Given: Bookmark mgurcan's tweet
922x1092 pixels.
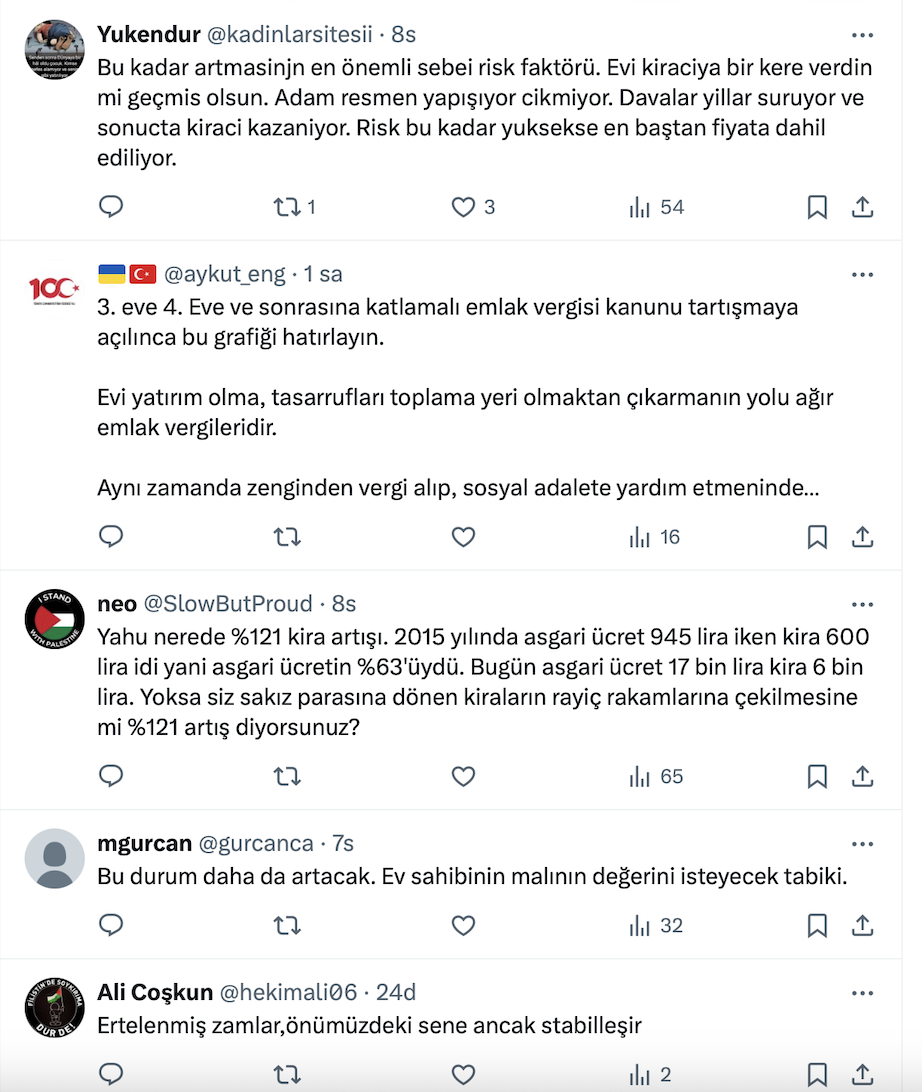Looking at the screenshot, I should point(817,926).
